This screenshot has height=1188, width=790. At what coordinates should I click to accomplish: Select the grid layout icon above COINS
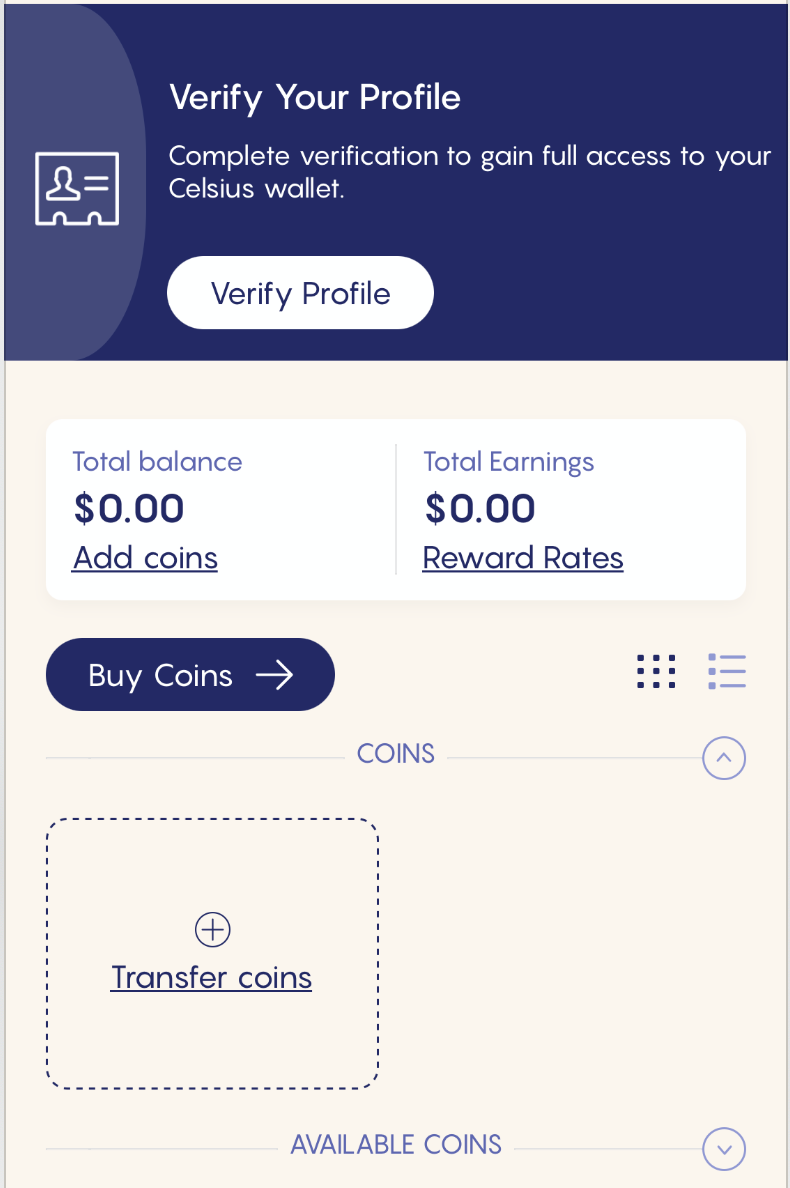(x=656, y=671)
